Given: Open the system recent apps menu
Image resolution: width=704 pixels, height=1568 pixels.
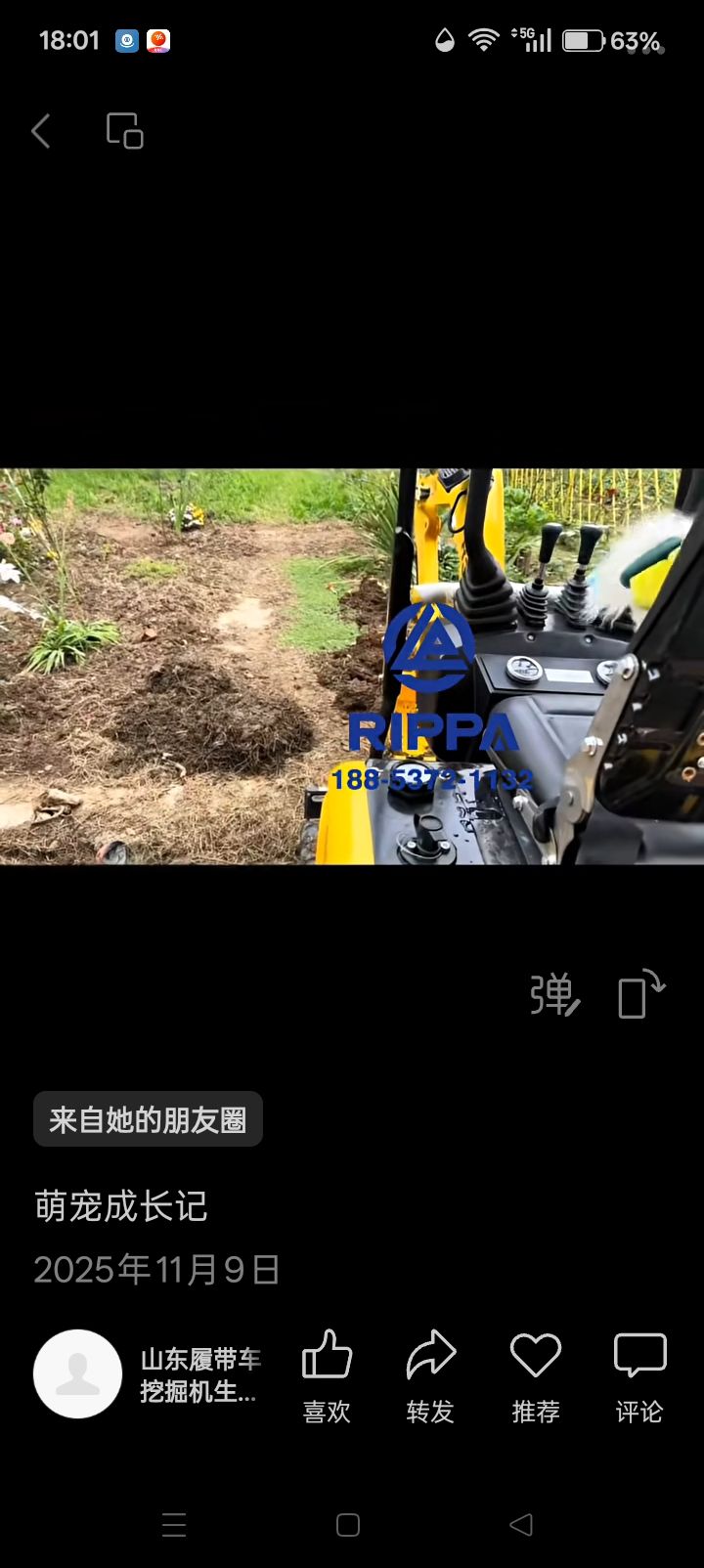Looking at the screenshot, I should (x=174, y=1525).
